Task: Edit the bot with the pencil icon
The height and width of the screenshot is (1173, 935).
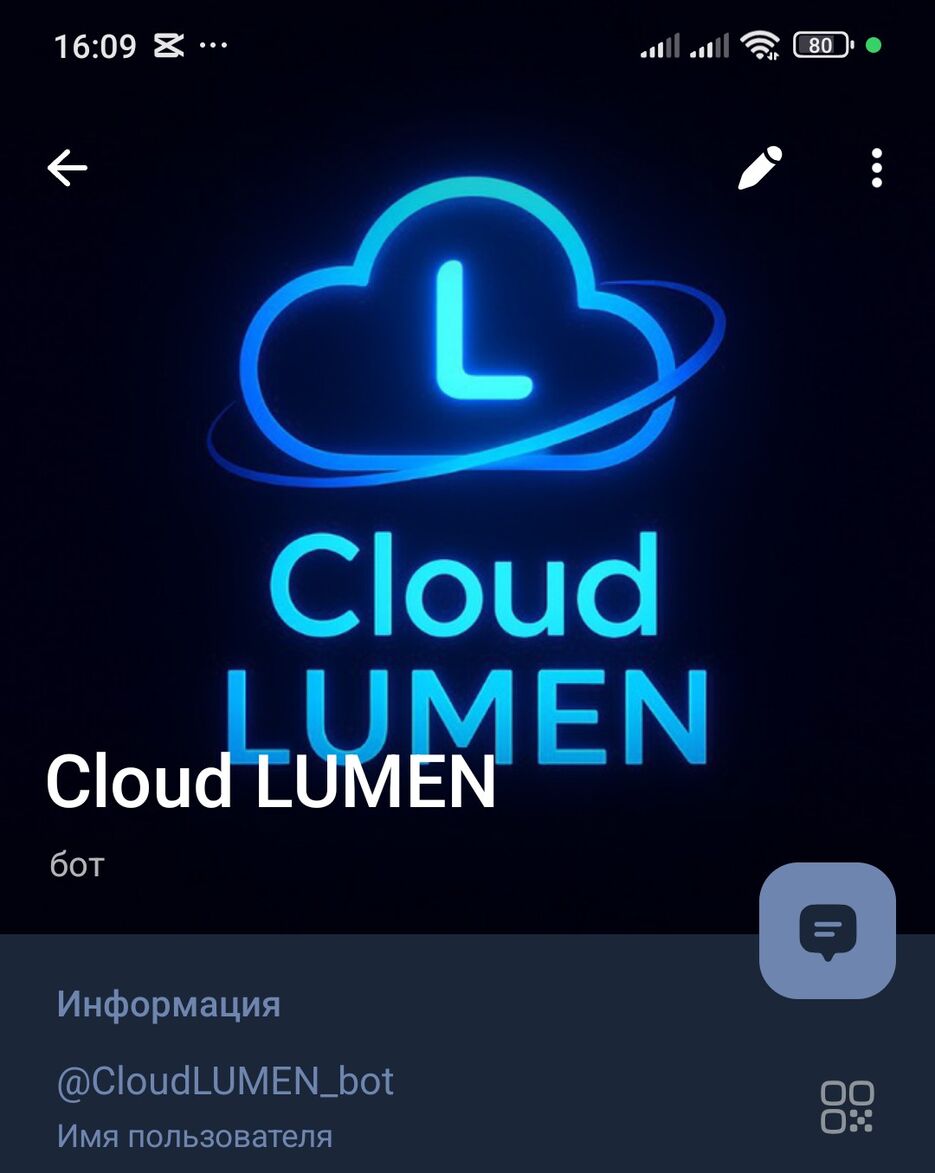Action: [759, 168]
